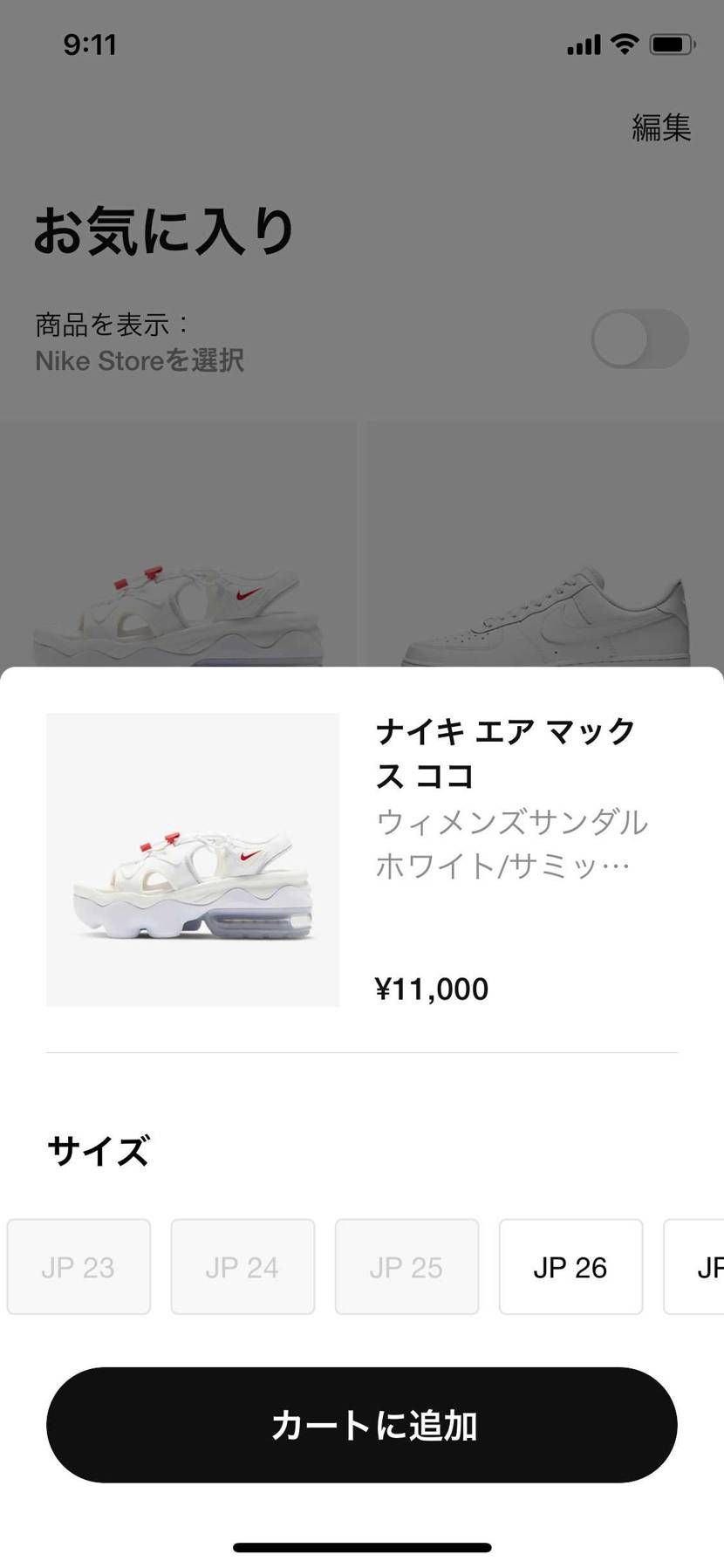Enable showing products from selected Nike Store

click(x=639, y=336)
